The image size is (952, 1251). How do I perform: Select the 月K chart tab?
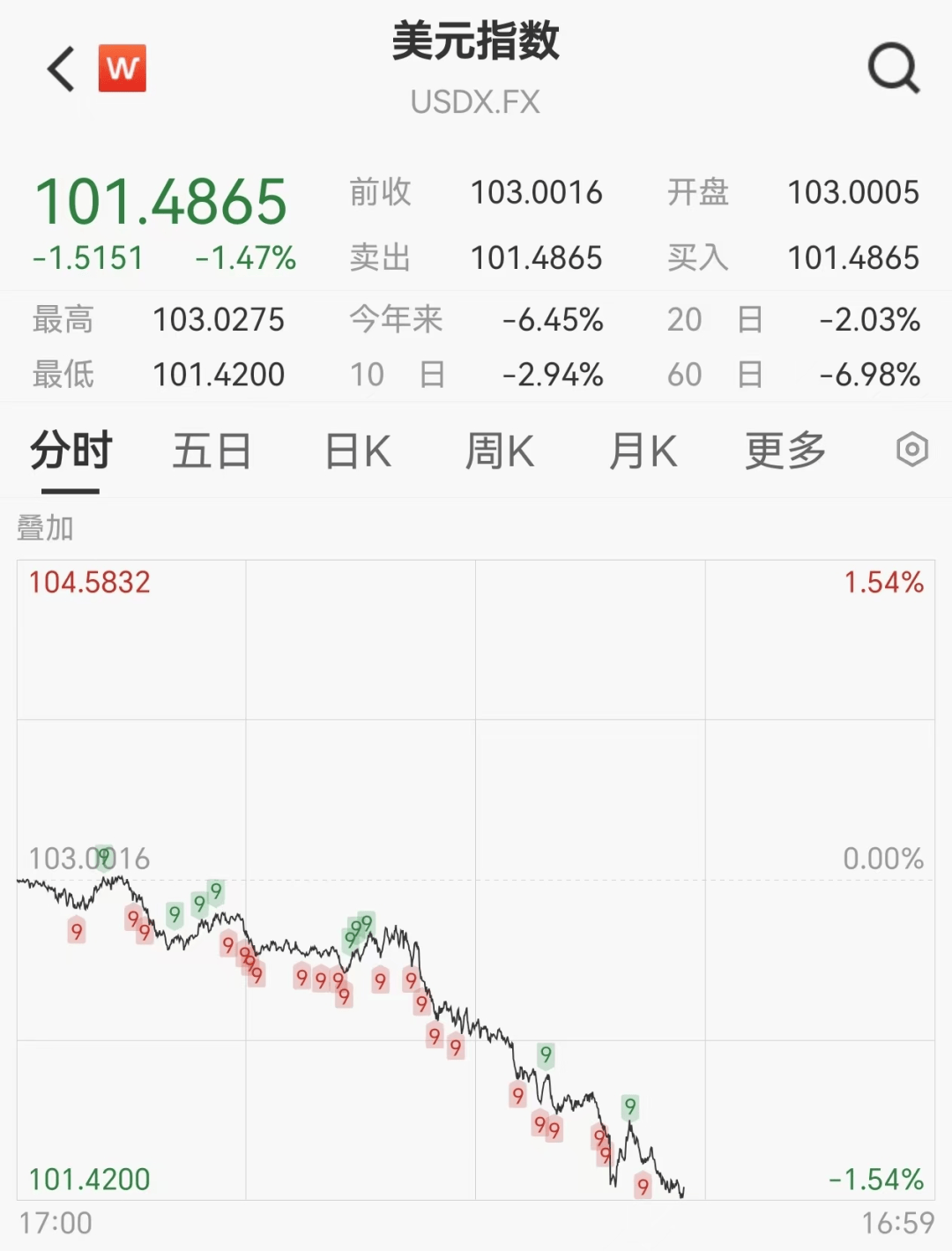[643, 451]
